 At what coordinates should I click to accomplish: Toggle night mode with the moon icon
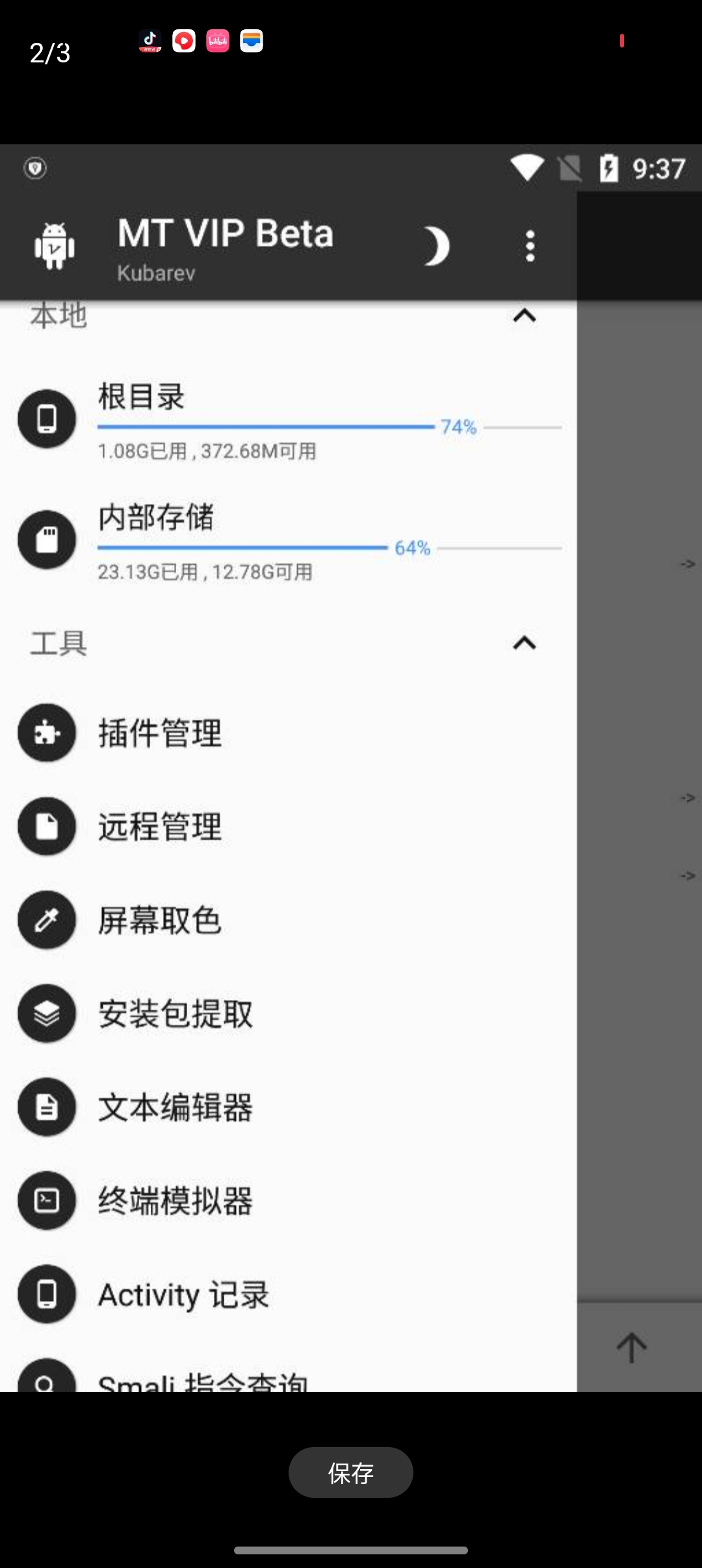[x=437, y=246]
